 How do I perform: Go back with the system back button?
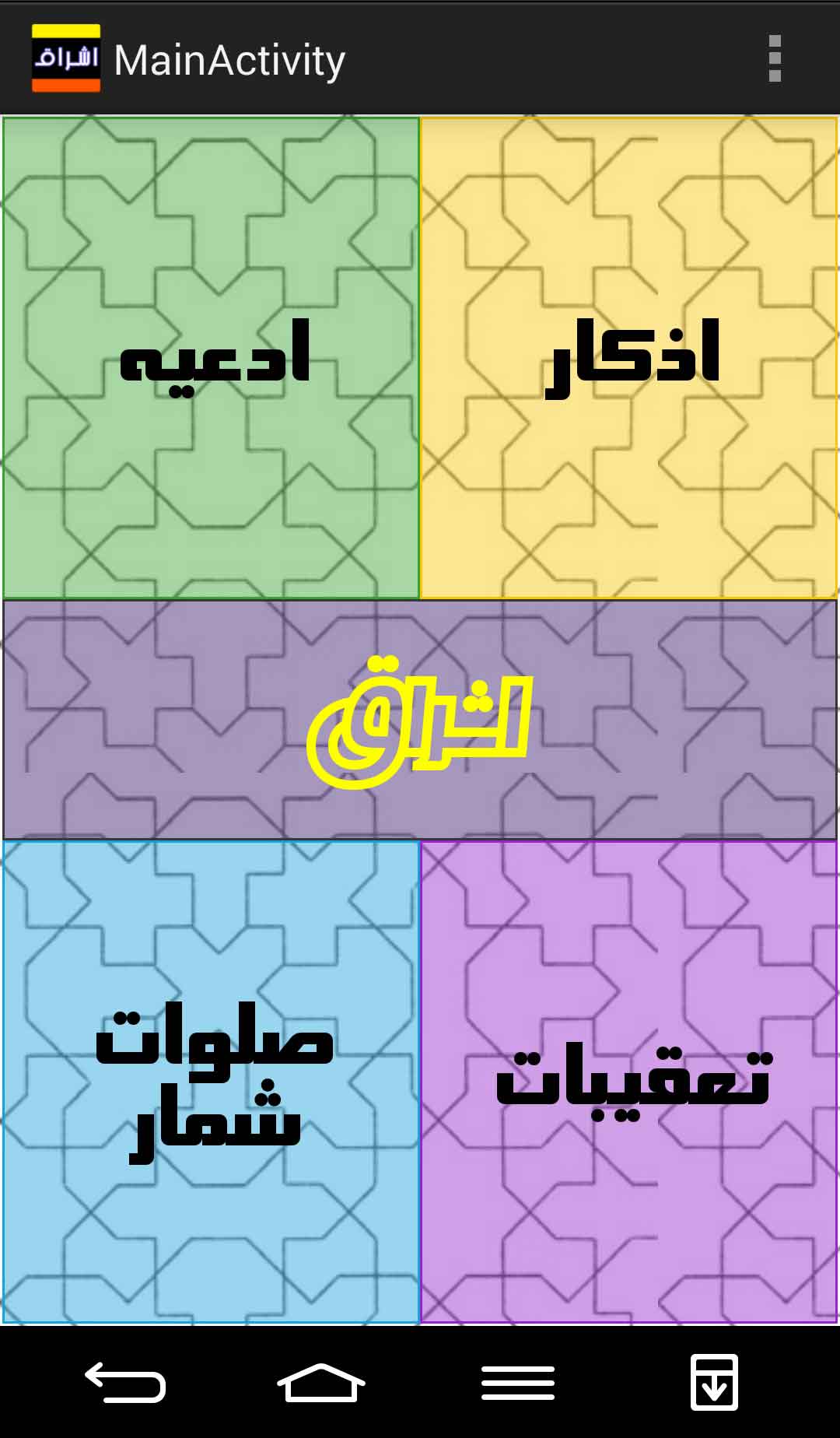[x=125, y=1383]
